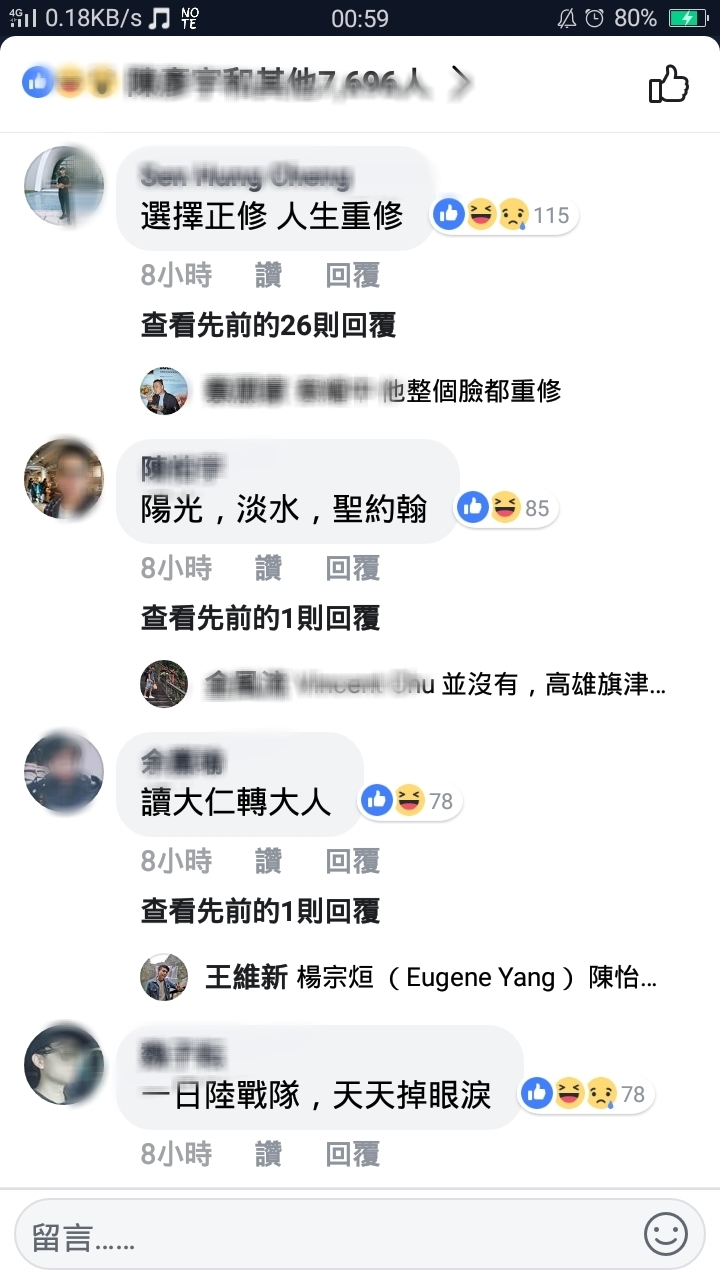Expand the previous 26 replies
Image resolution: width=720 pixels, height=1280 pixels.
268,325
